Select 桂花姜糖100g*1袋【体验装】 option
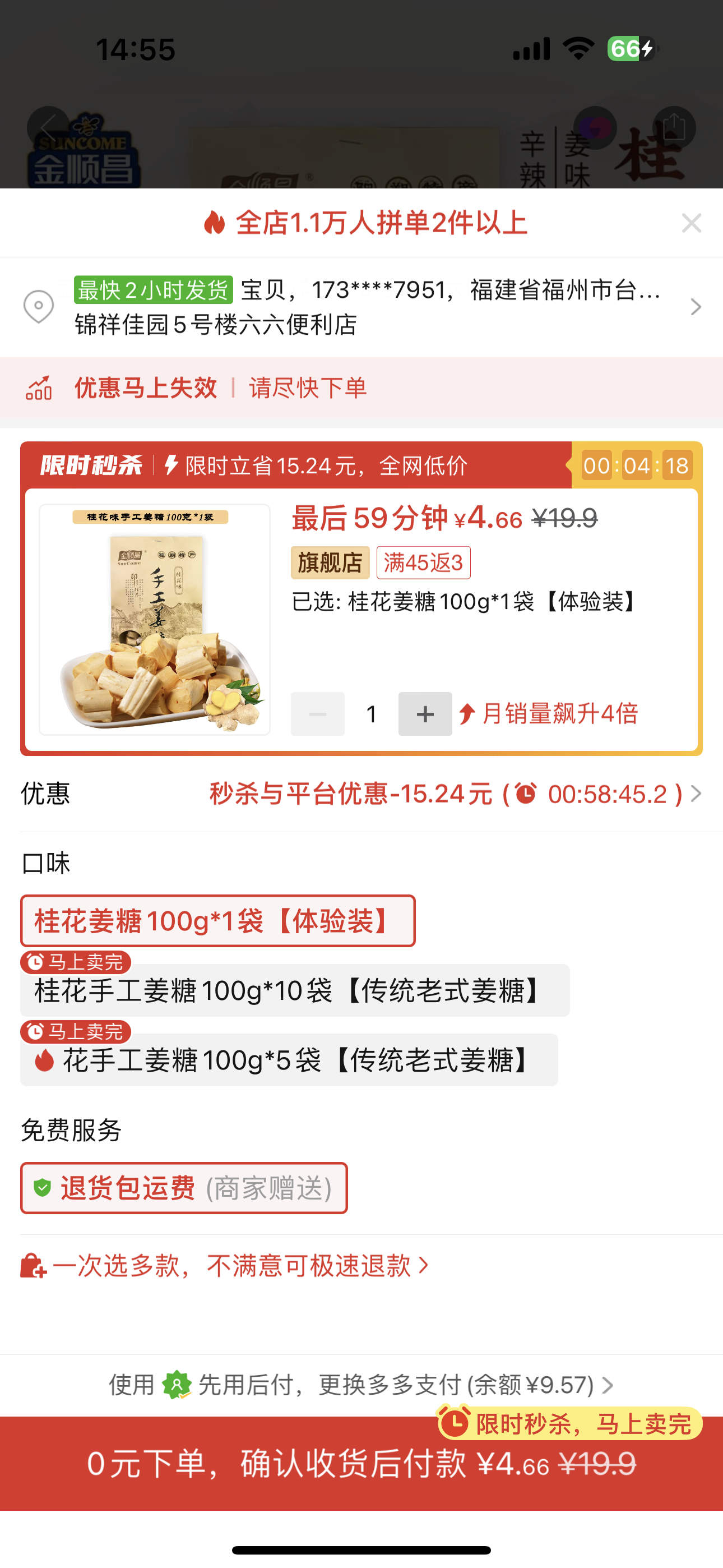Screen dimensions: 723x1568 [x=218, y=921]
